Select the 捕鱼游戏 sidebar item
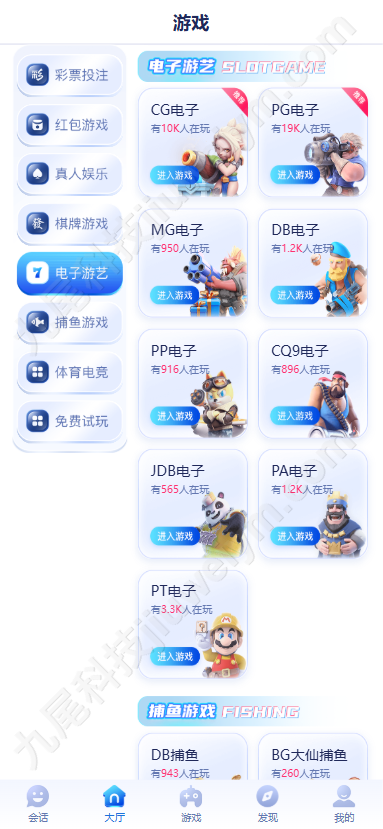 pos(70,322)
